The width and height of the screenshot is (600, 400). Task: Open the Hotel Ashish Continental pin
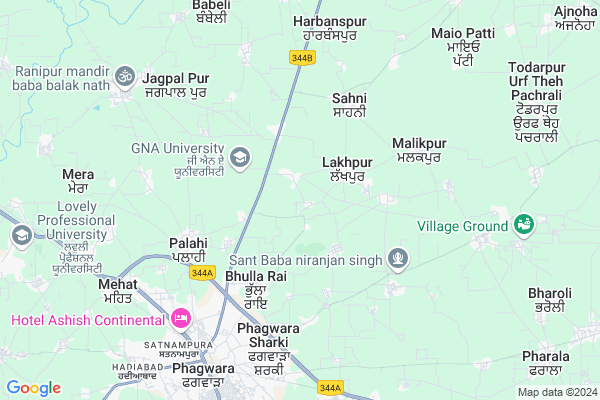point(181,319)
